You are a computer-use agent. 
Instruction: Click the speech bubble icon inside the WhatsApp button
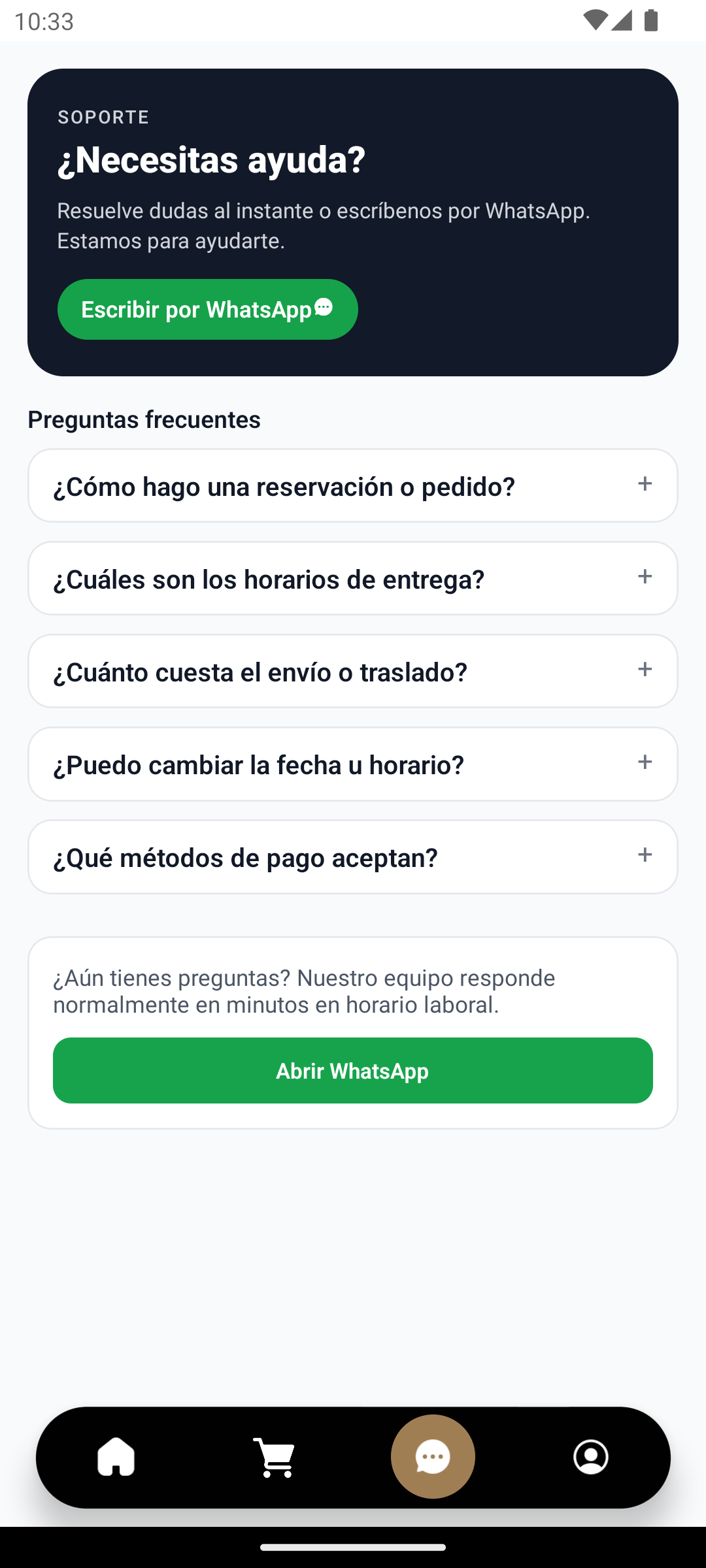point(324,307)
